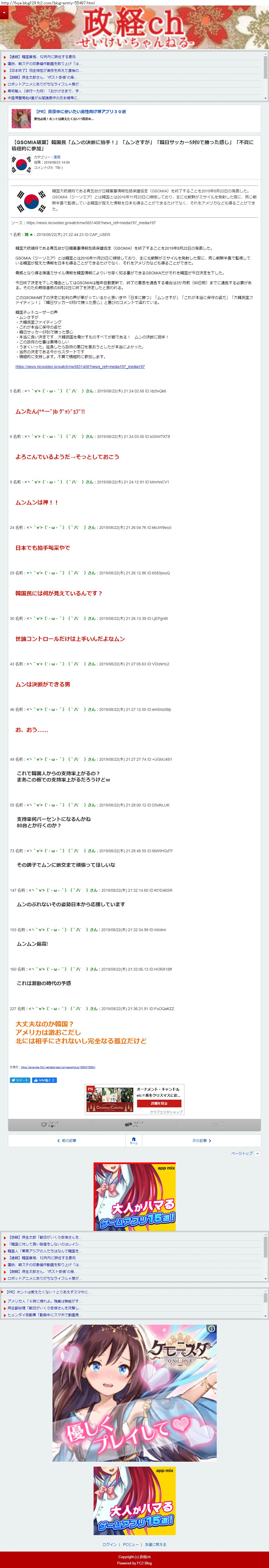Viewport: 269px width, 1568px height.
Task: Open the Powered by FC2 Blog link
Action: [x=134, y=1563]
